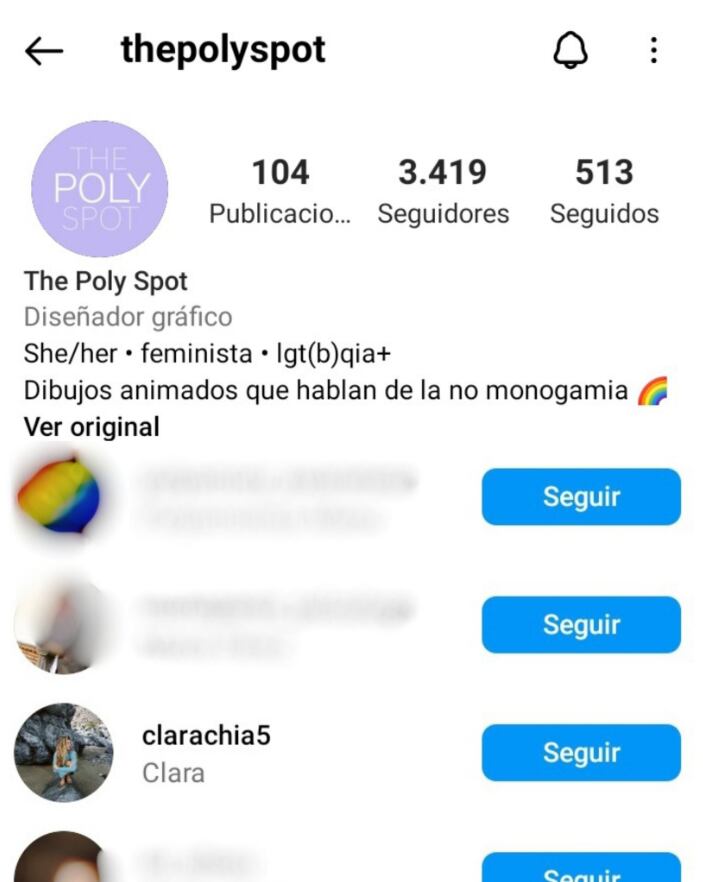Go back from thepolyspot profile
The width and height of the screenshot is (703, 882).
tap(44, 52)
